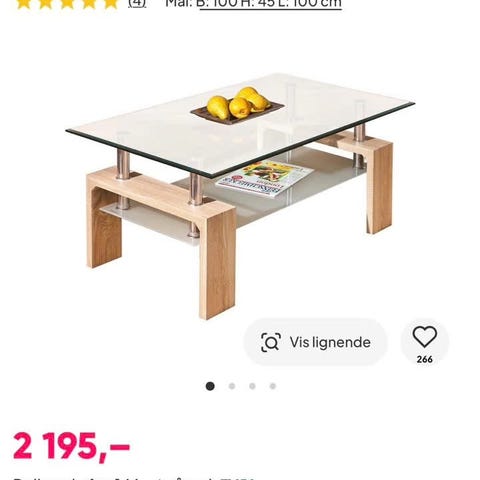This screenshot has height=480, width=480.
Task: Open the coffee table product image
Action: (240, 196)
